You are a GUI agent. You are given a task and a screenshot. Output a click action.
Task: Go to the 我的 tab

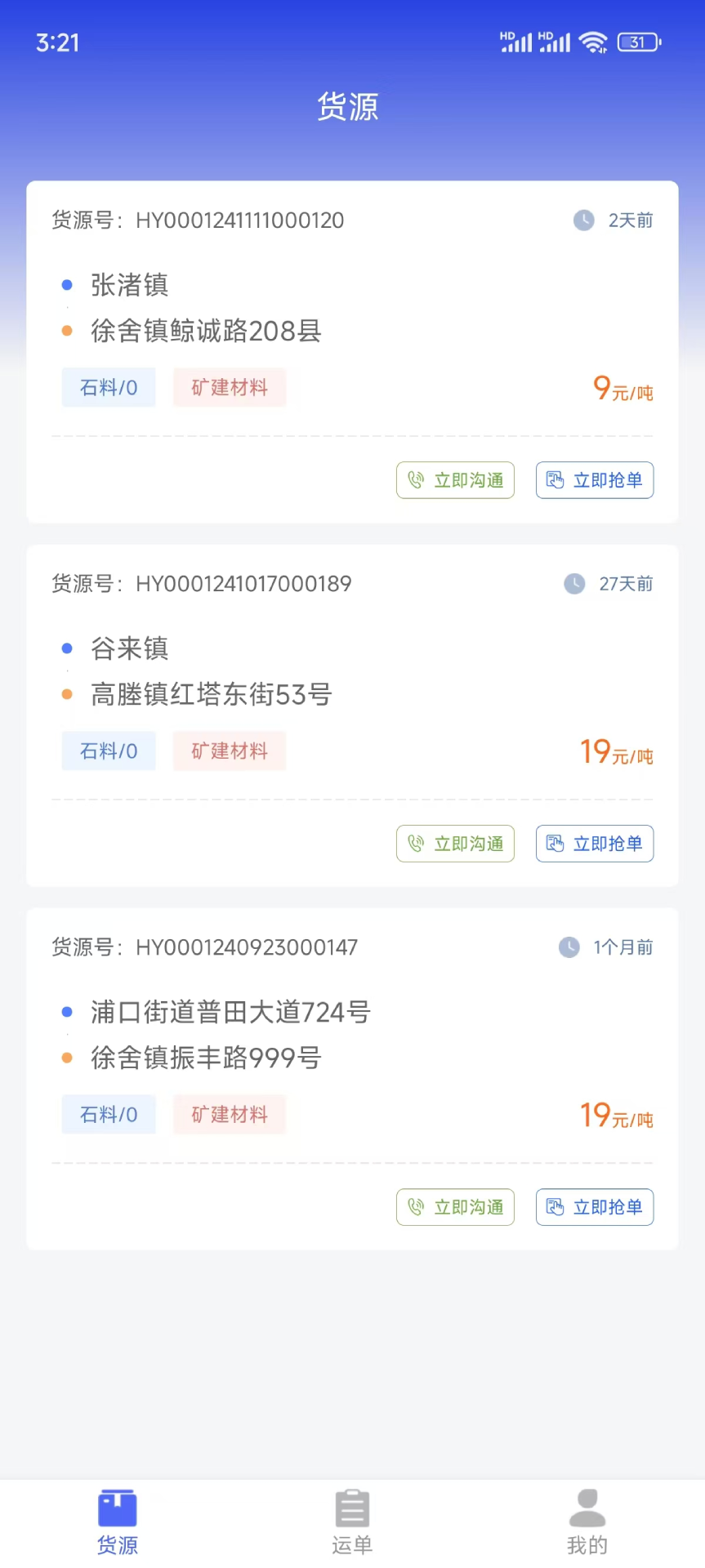[587, 1521]
